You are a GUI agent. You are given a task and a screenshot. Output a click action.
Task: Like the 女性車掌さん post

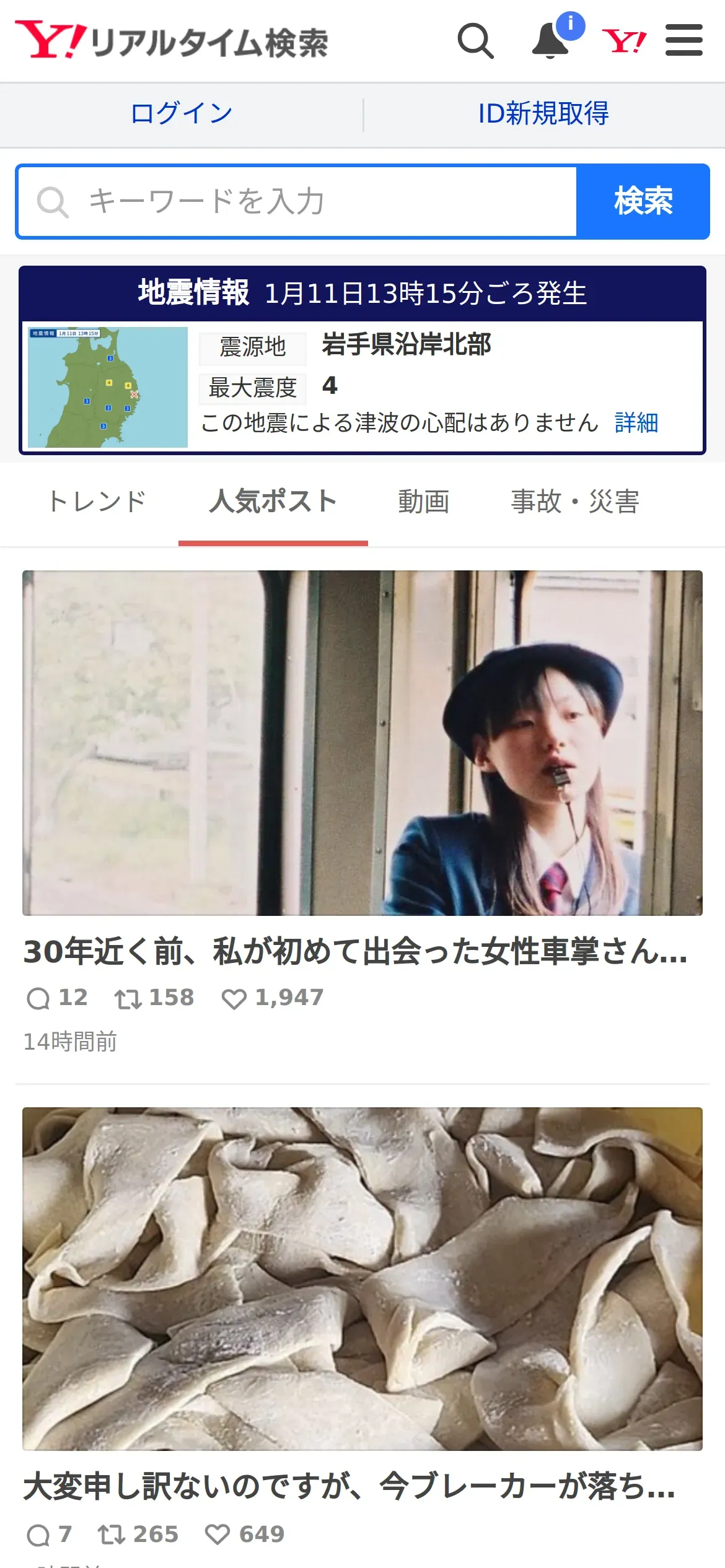tap(234, 998)
